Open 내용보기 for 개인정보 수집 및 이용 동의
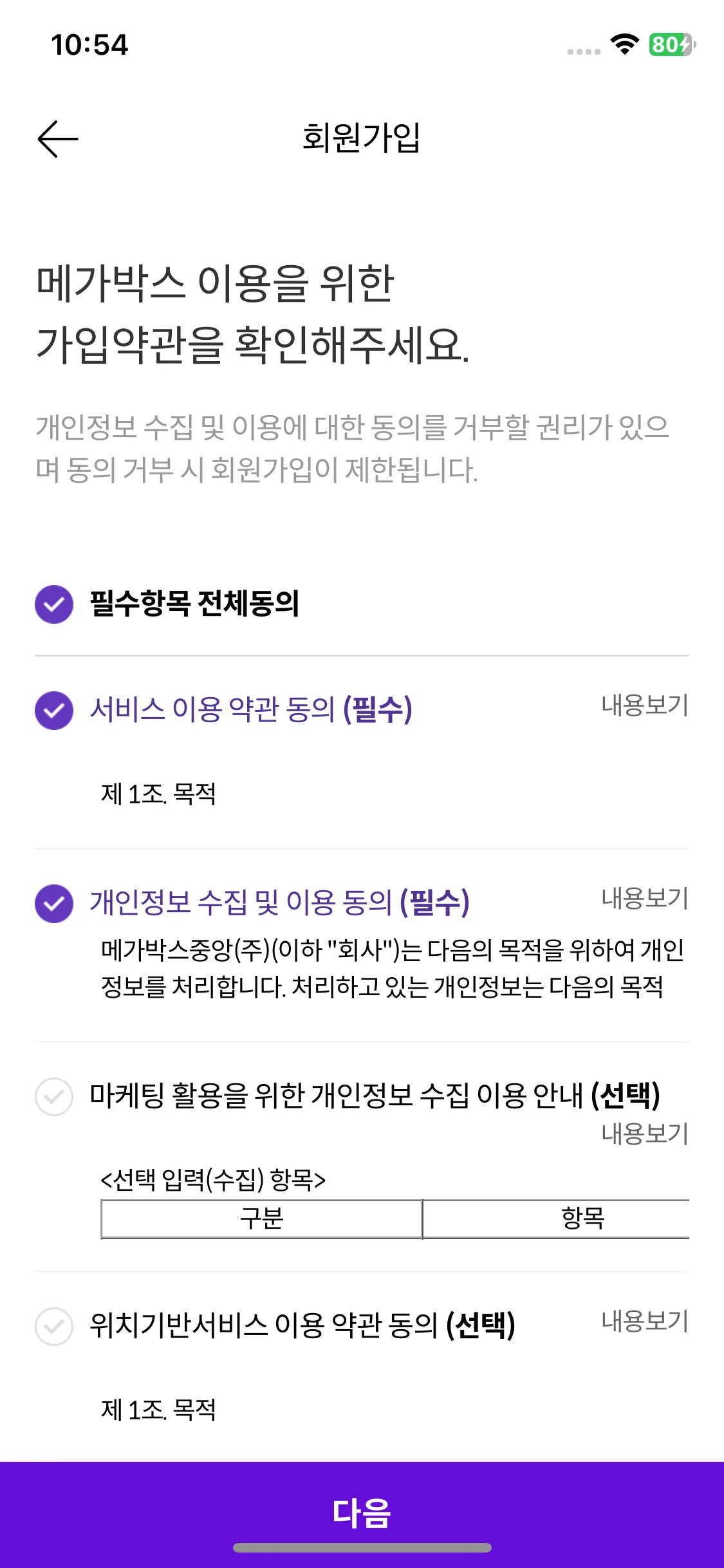The image size is (724, 1568). (644, 899)
